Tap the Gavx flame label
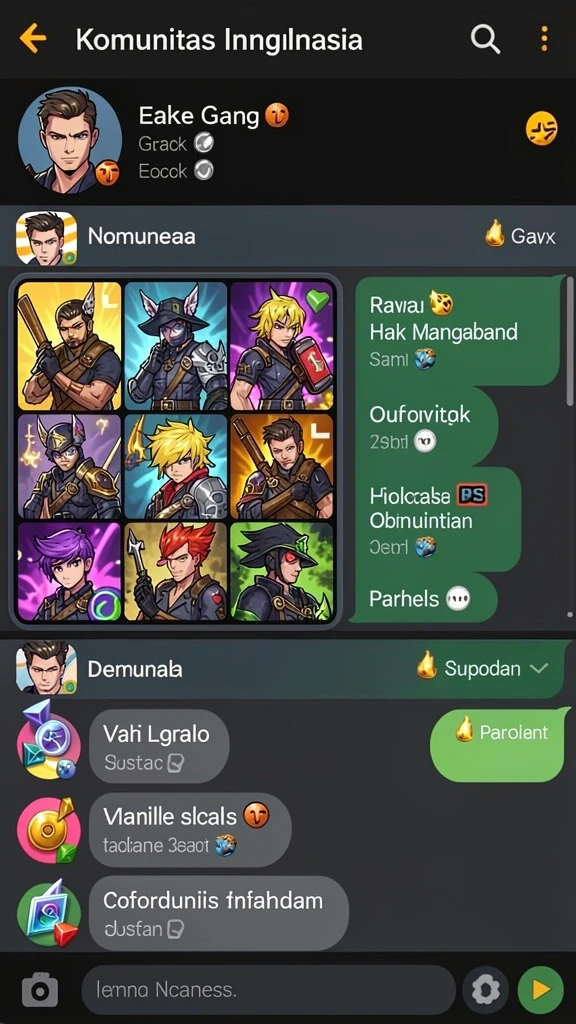Viewport: 576px width, 1024px height. (x=520, y=235)
